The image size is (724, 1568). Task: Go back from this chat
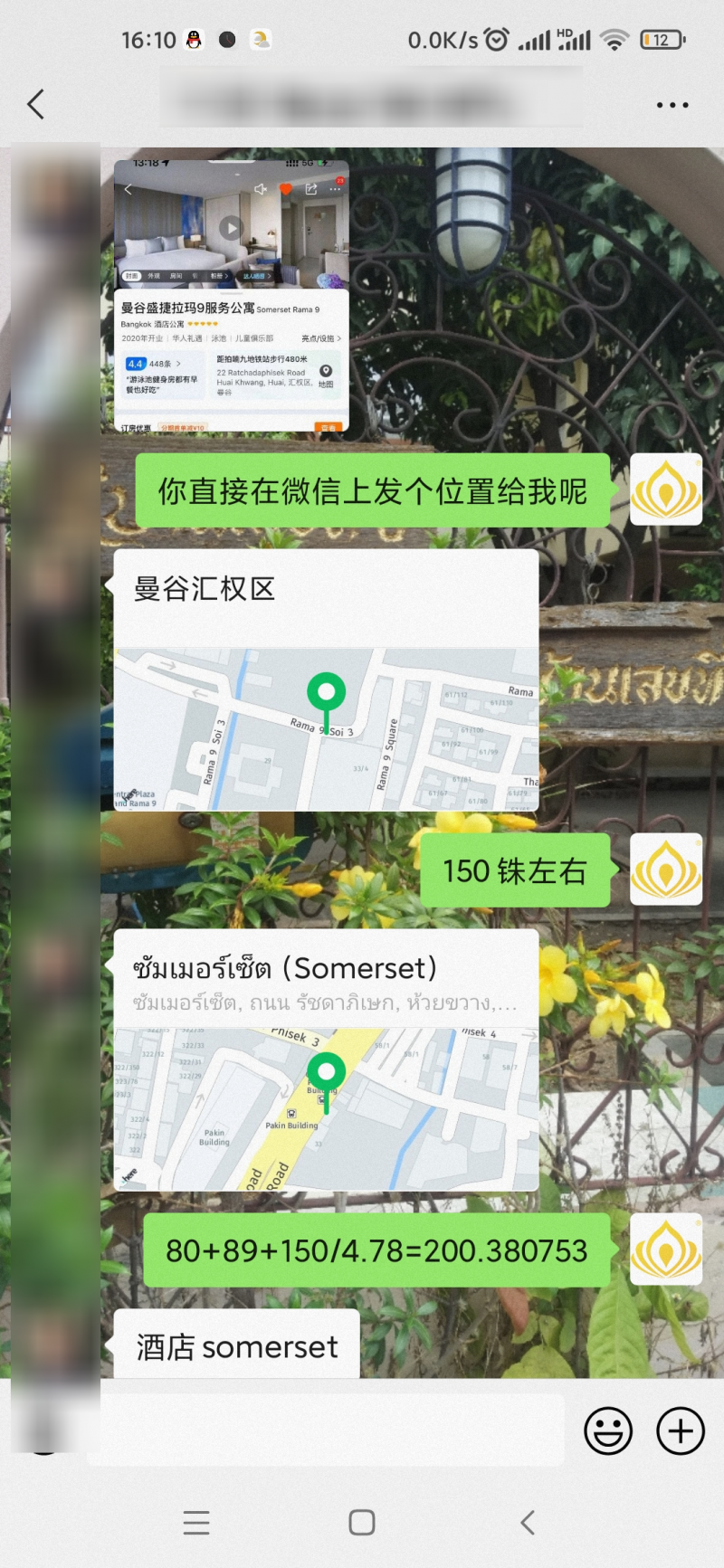pos(36,105)
